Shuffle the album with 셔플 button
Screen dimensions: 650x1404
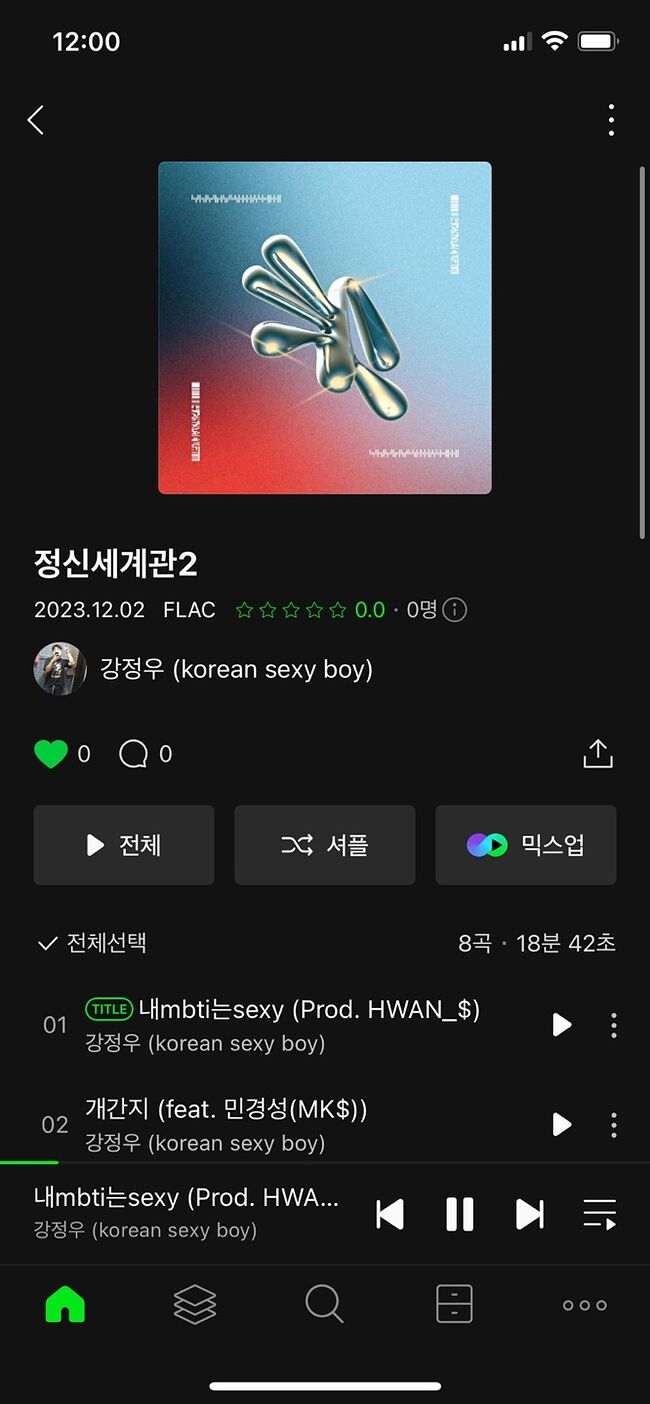click(324, 845)
